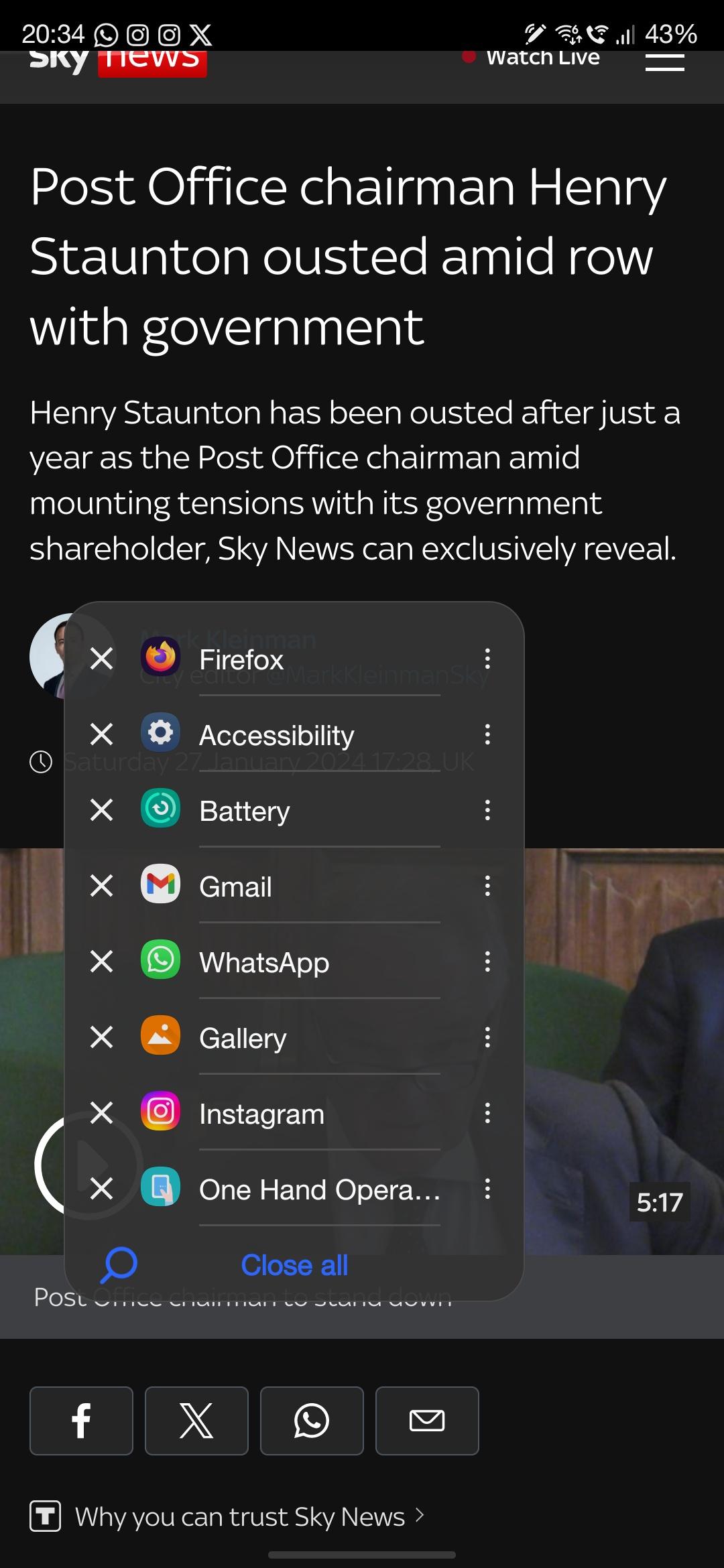The image size is (724, 1568).
Task: Tap Close all apps
Action: [294, 1265]
